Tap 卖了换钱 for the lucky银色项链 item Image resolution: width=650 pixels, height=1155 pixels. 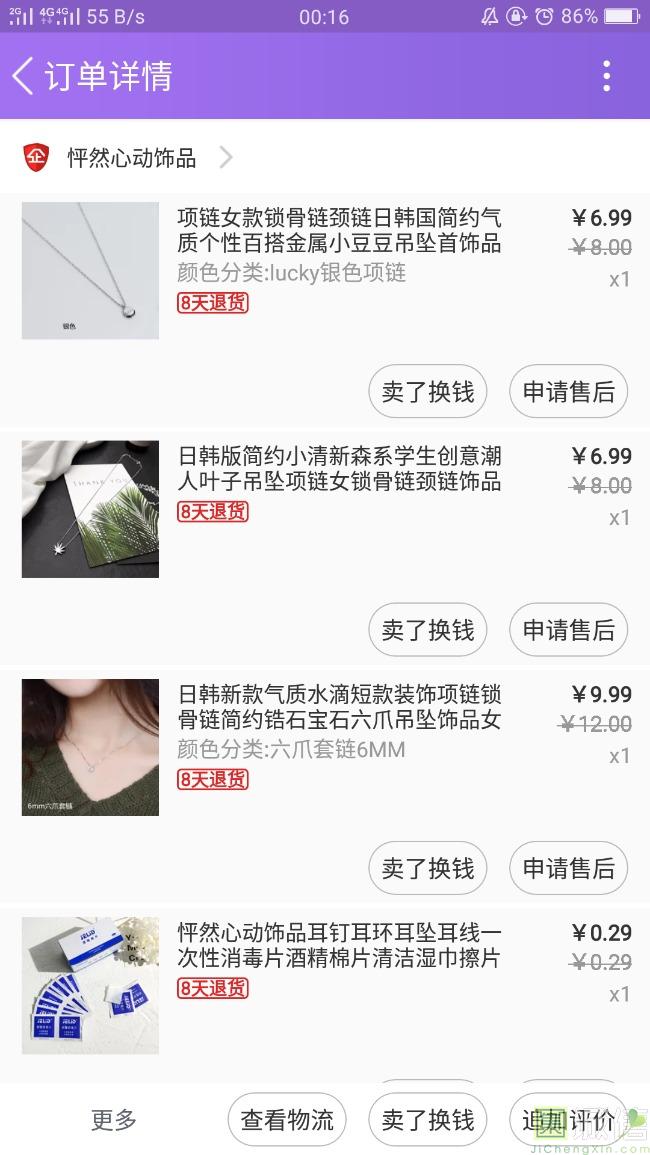point(428,392)
